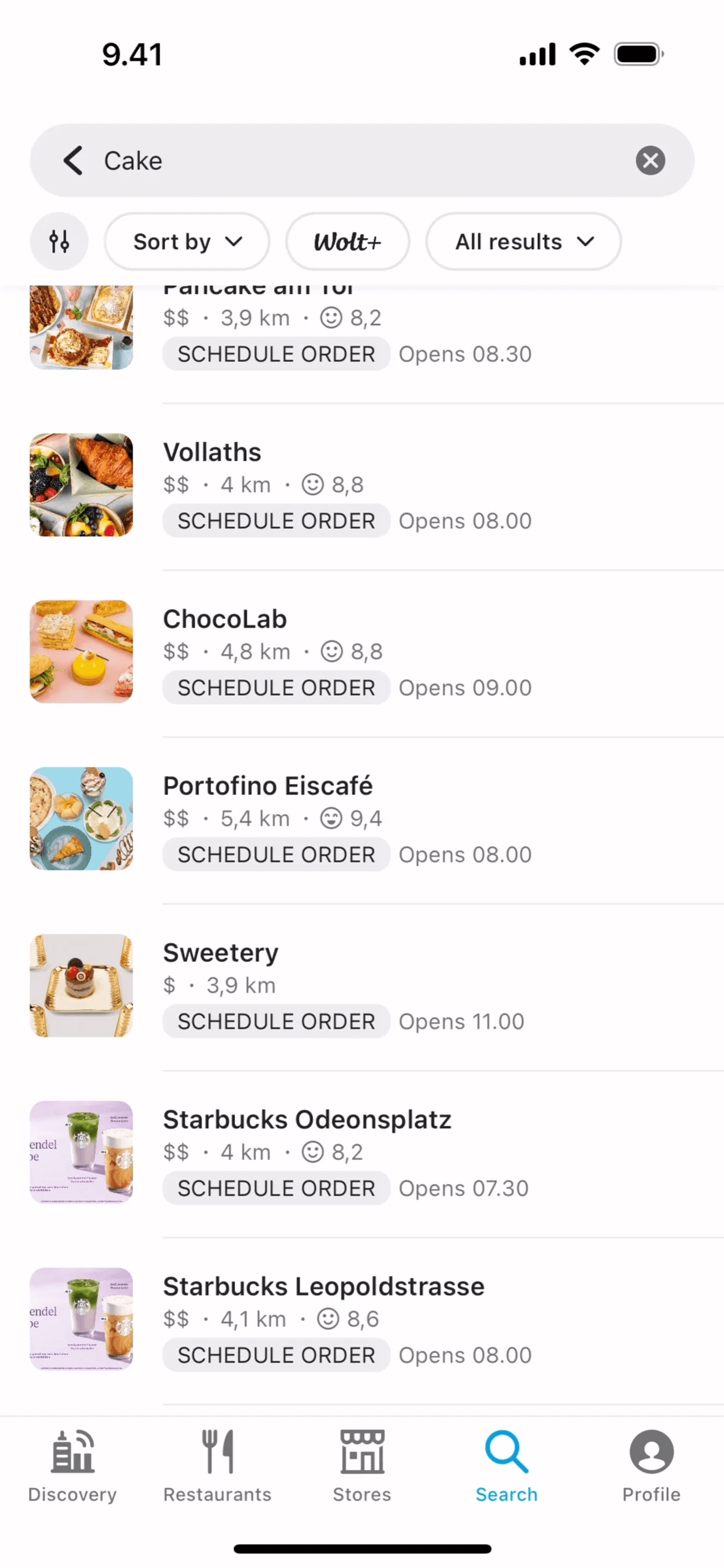Open the filter settings icon
This screenshot has height=1568, width=724.
(x=59, y=242)
